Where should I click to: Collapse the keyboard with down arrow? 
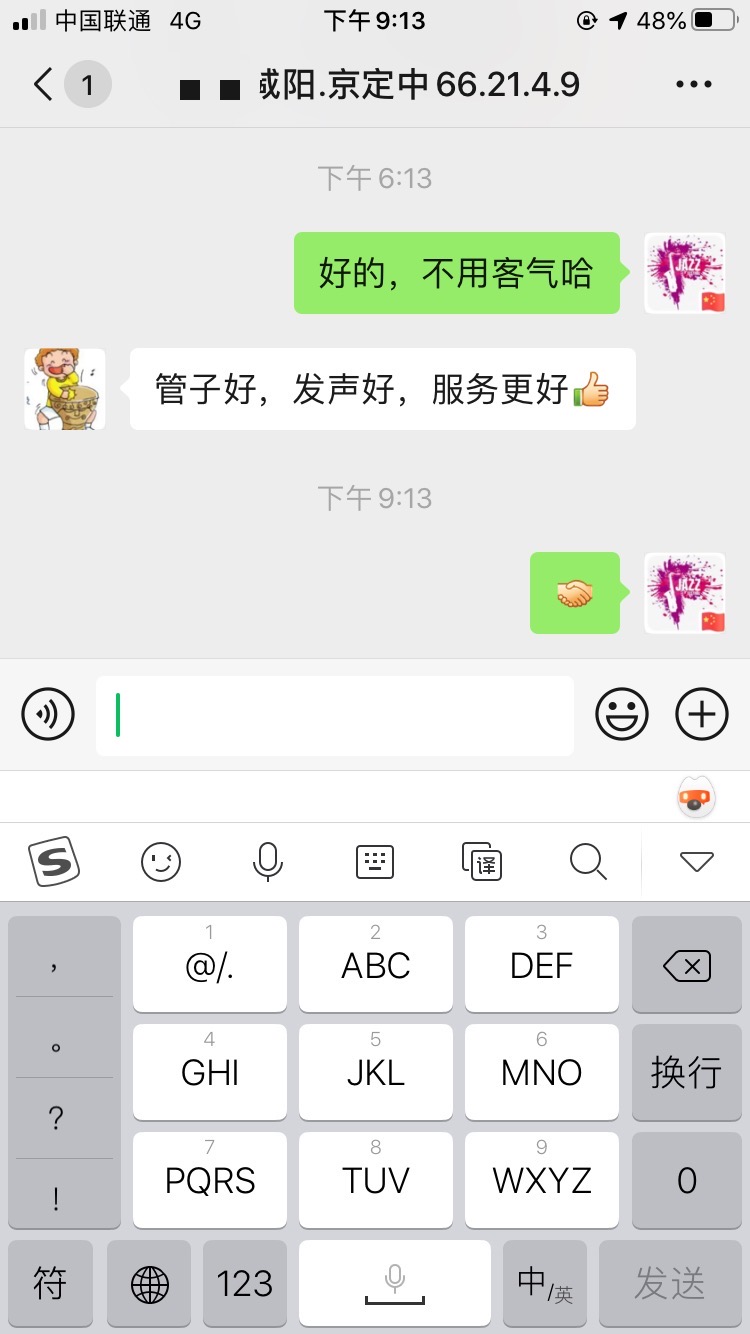696,861
